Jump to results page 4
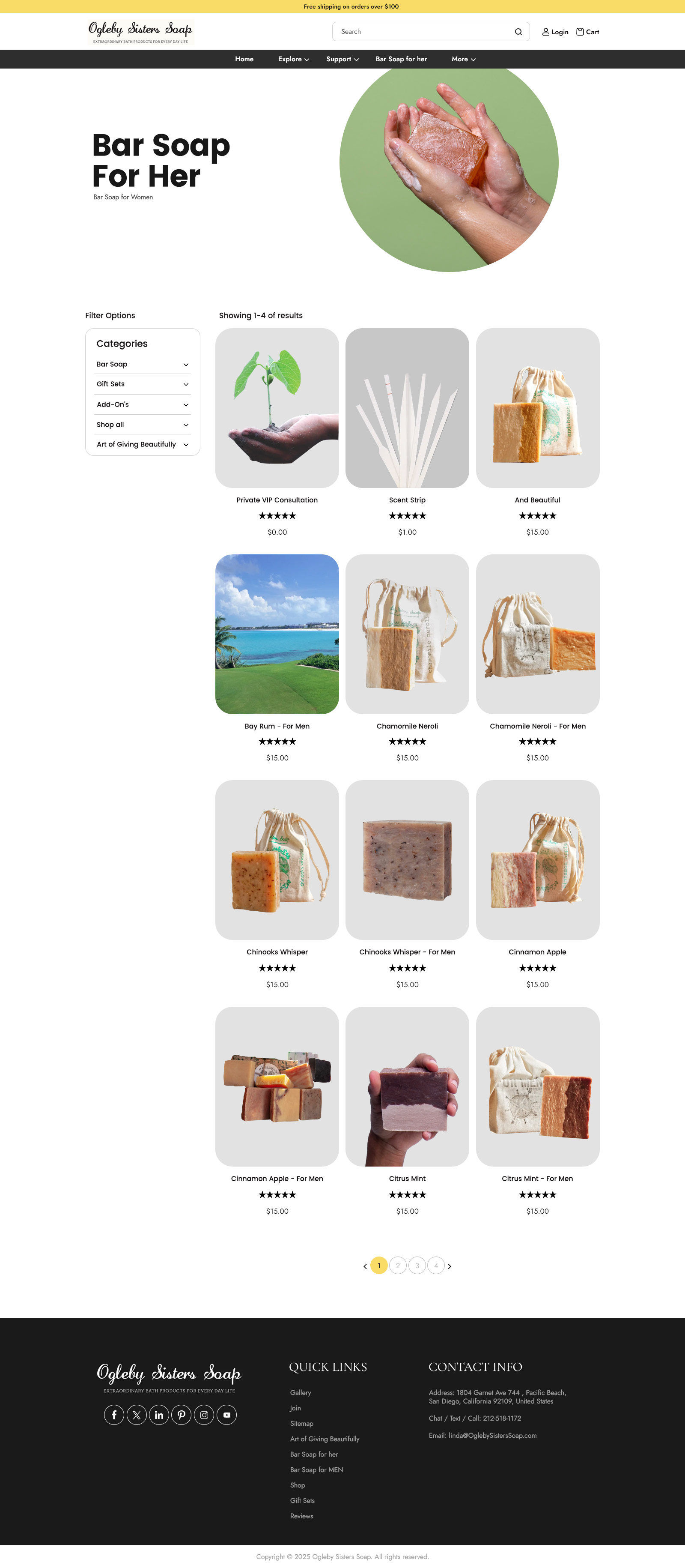The image size is (685, 1568). pos(435,1266)
